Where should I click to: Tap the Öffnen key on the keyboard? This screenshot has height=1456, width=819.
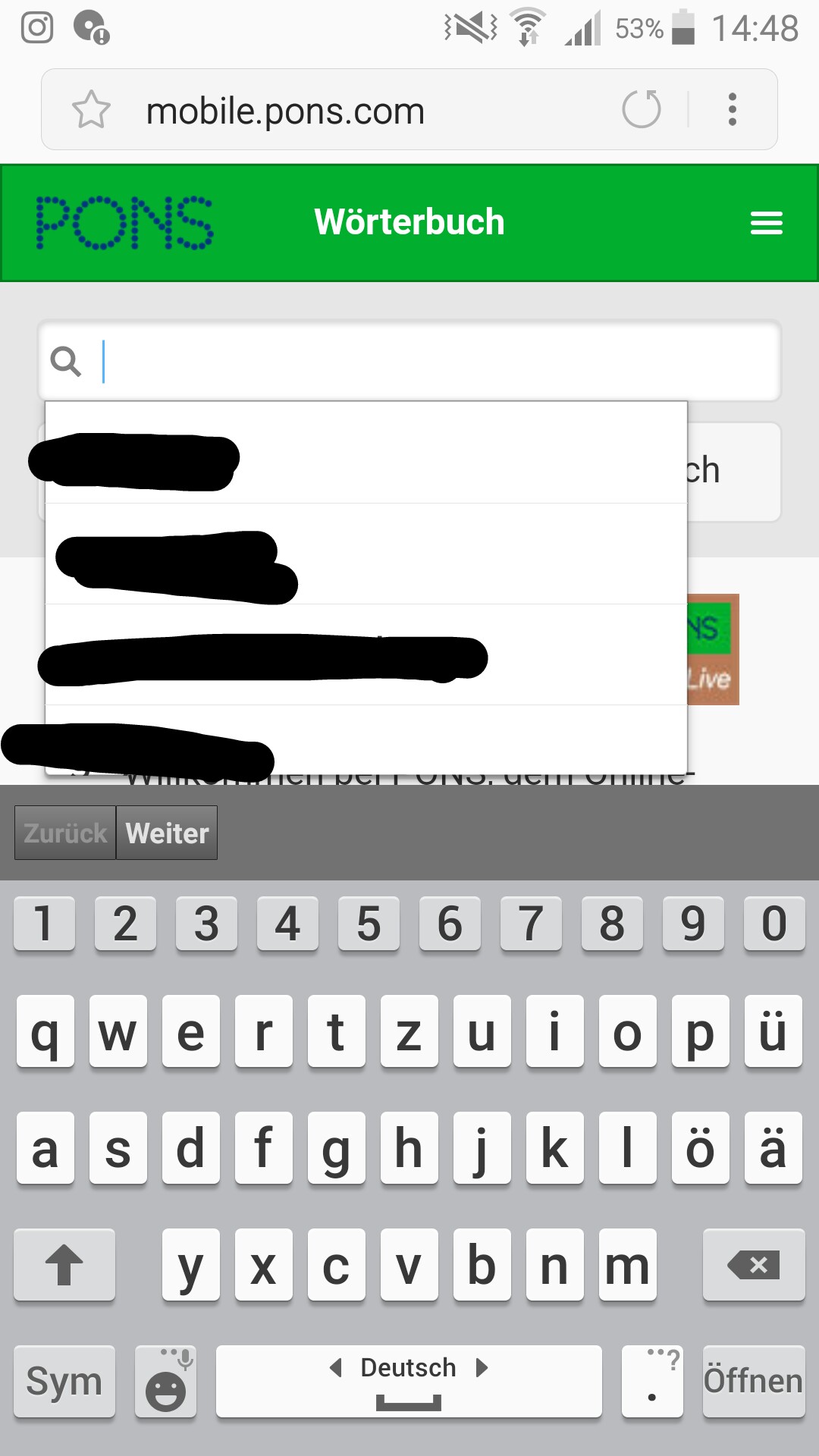[x=754, y=1381]
